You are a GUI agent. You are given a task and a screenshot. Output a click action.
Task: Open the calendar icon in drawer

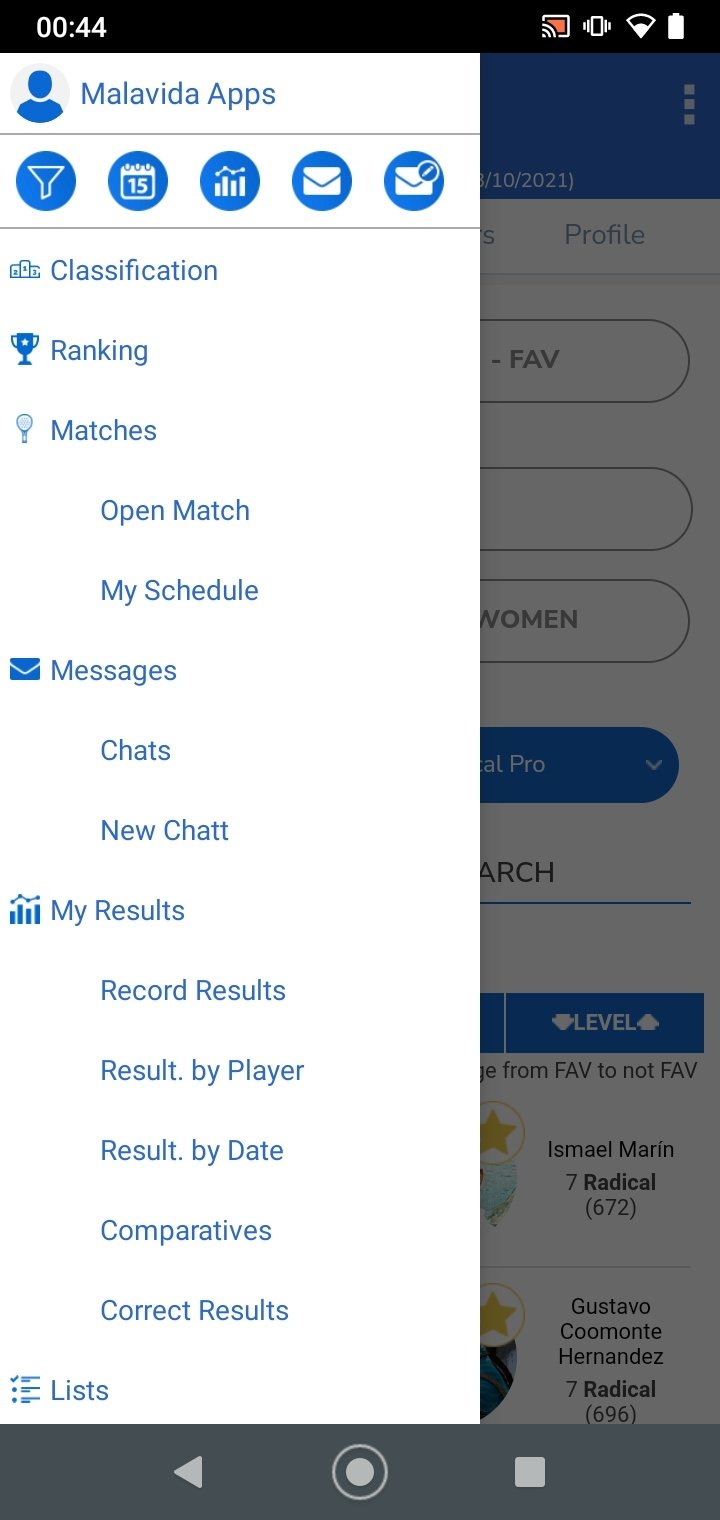click(138, 182)
